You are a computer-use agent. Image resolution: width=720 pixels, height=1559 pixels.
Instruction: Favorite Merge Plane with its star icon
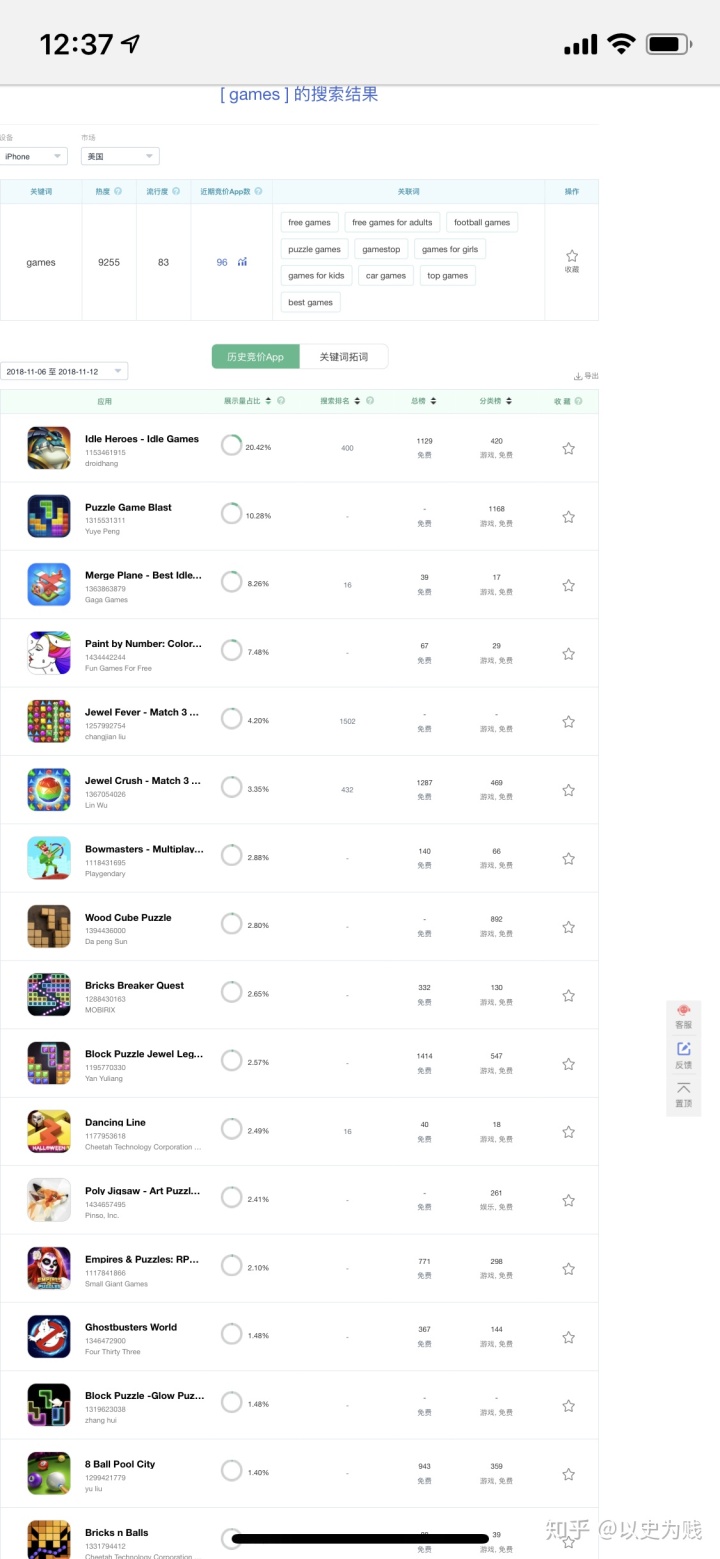click(x=568, y=585)
